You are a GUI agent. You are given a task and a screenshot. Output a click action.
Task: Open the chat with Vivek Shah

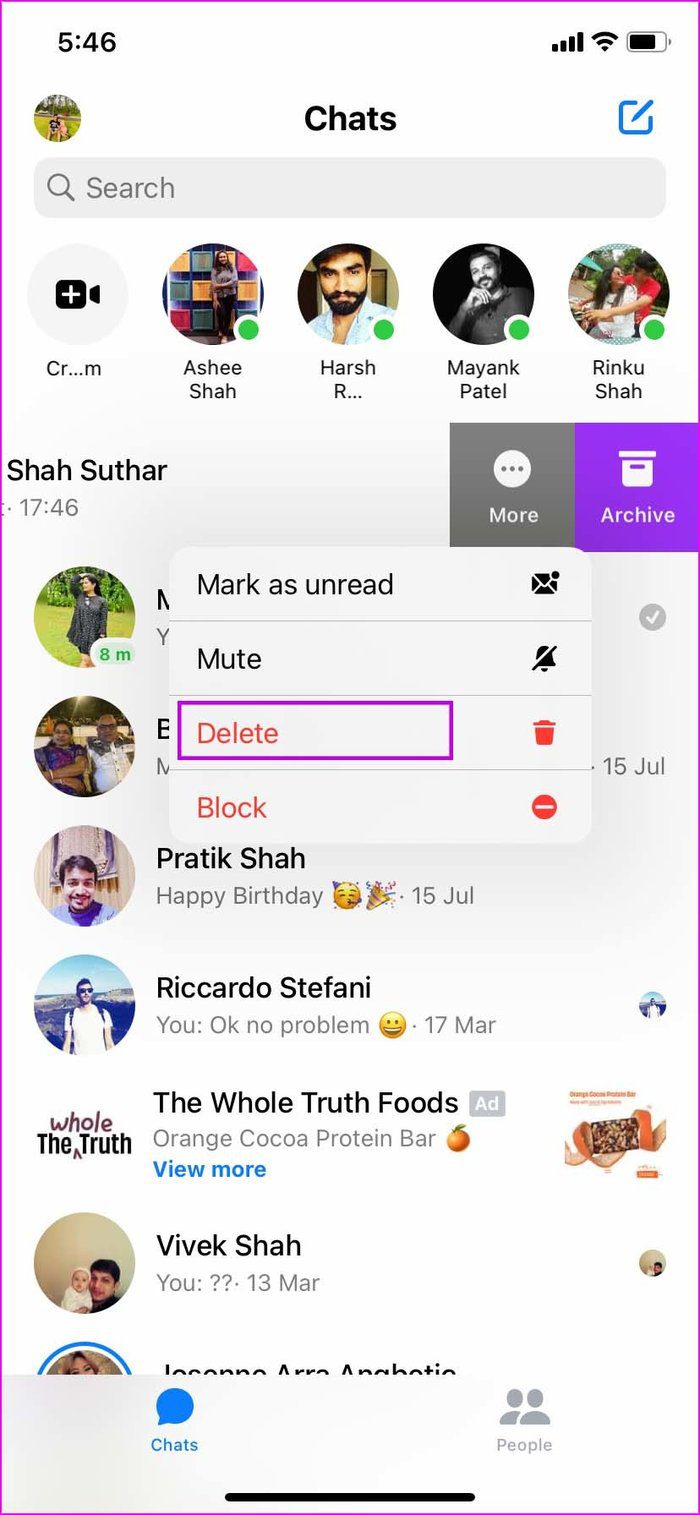tap(350, 1263)
